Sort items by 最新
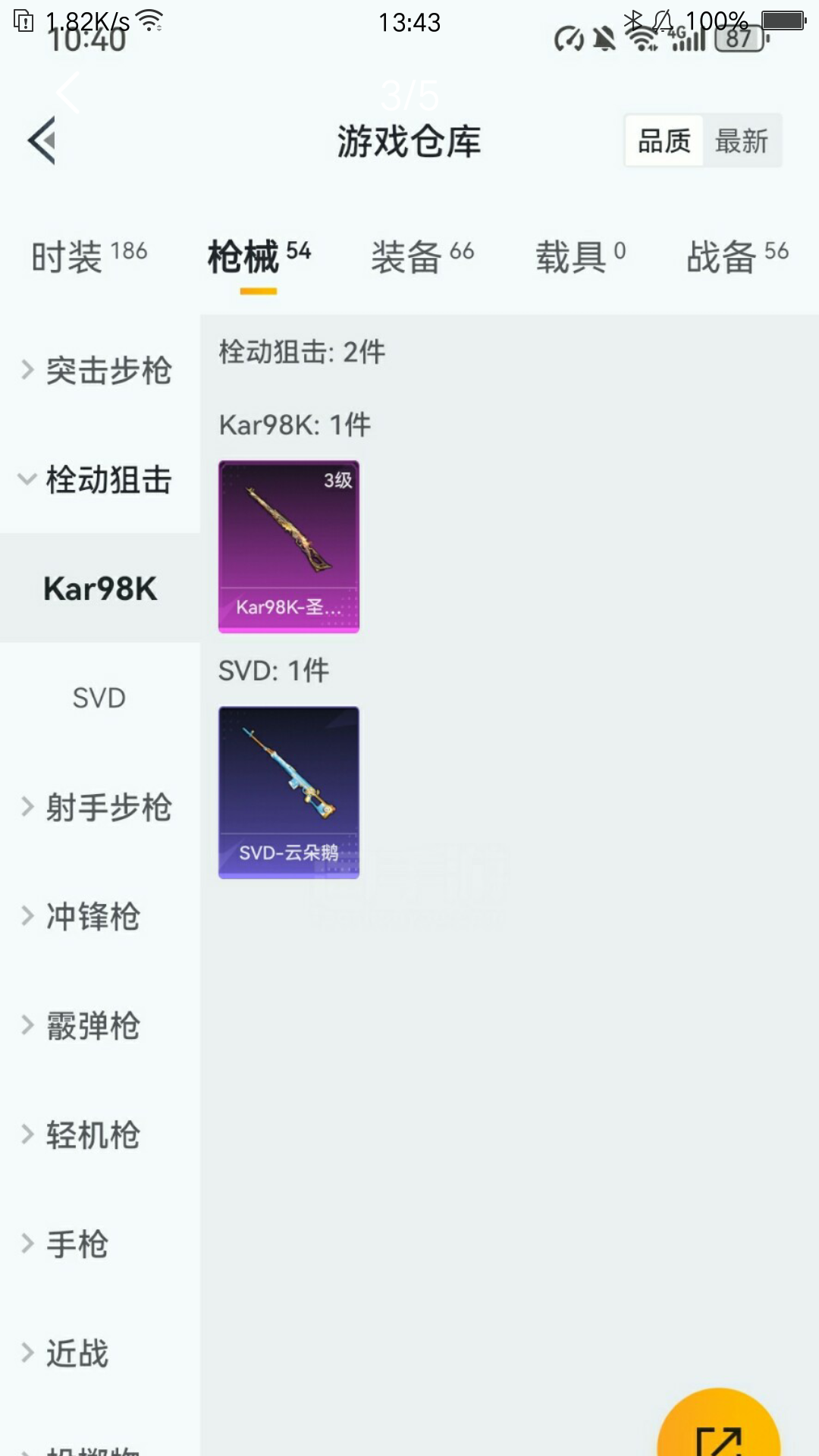Viewport: 819px width, 1456px height. coord(742,141)
